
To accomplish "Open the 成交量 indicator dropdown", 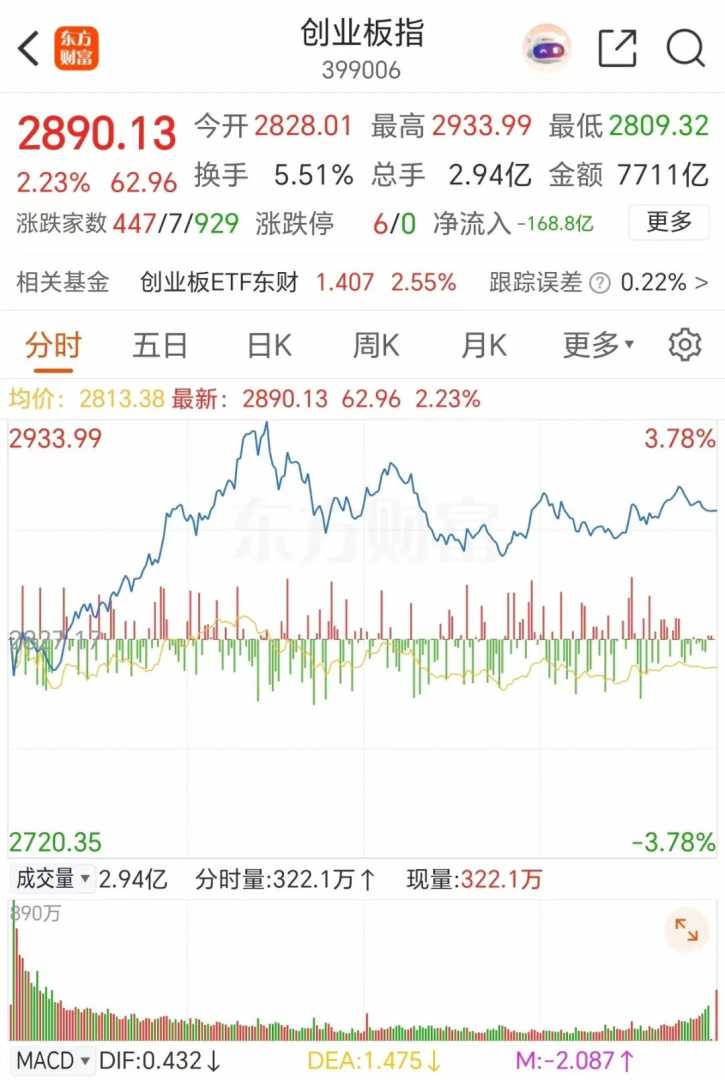I will coord(53,880).
